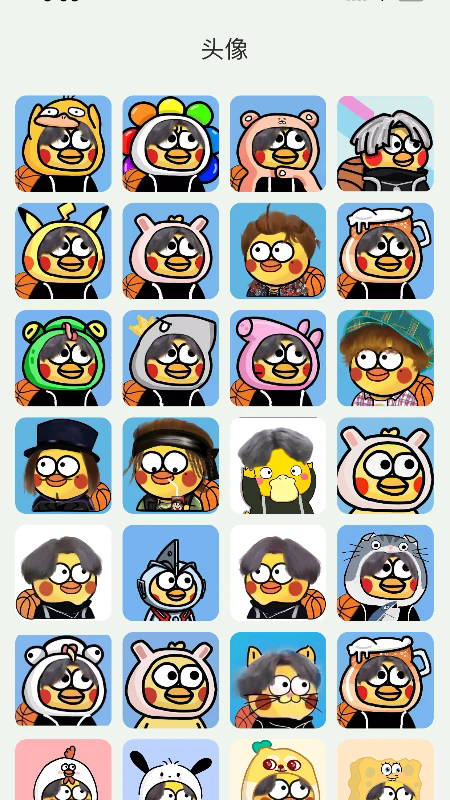This screenshot has width=450, height=800.
Task: Choose the whiskered yellow cat avatar
Action: point(278,680)
